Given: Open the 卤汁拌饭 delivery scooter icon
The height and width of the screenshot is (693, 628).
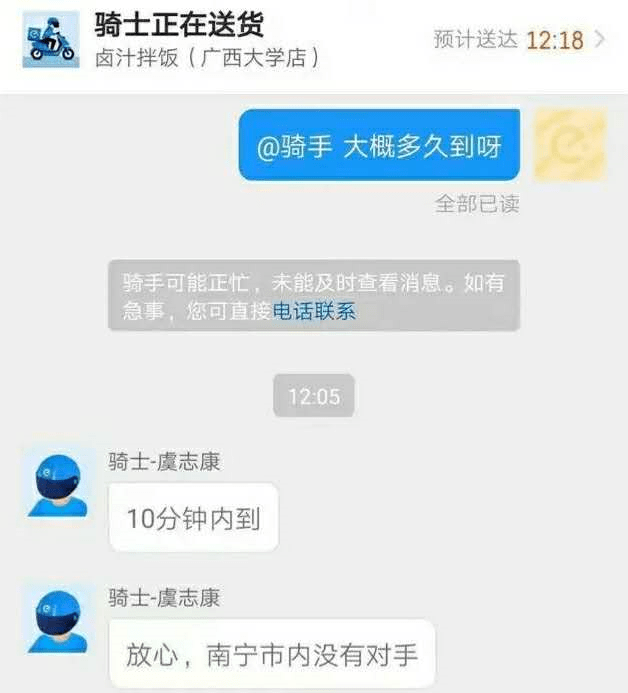Looking at the screenshot, I should pos(51,40).
